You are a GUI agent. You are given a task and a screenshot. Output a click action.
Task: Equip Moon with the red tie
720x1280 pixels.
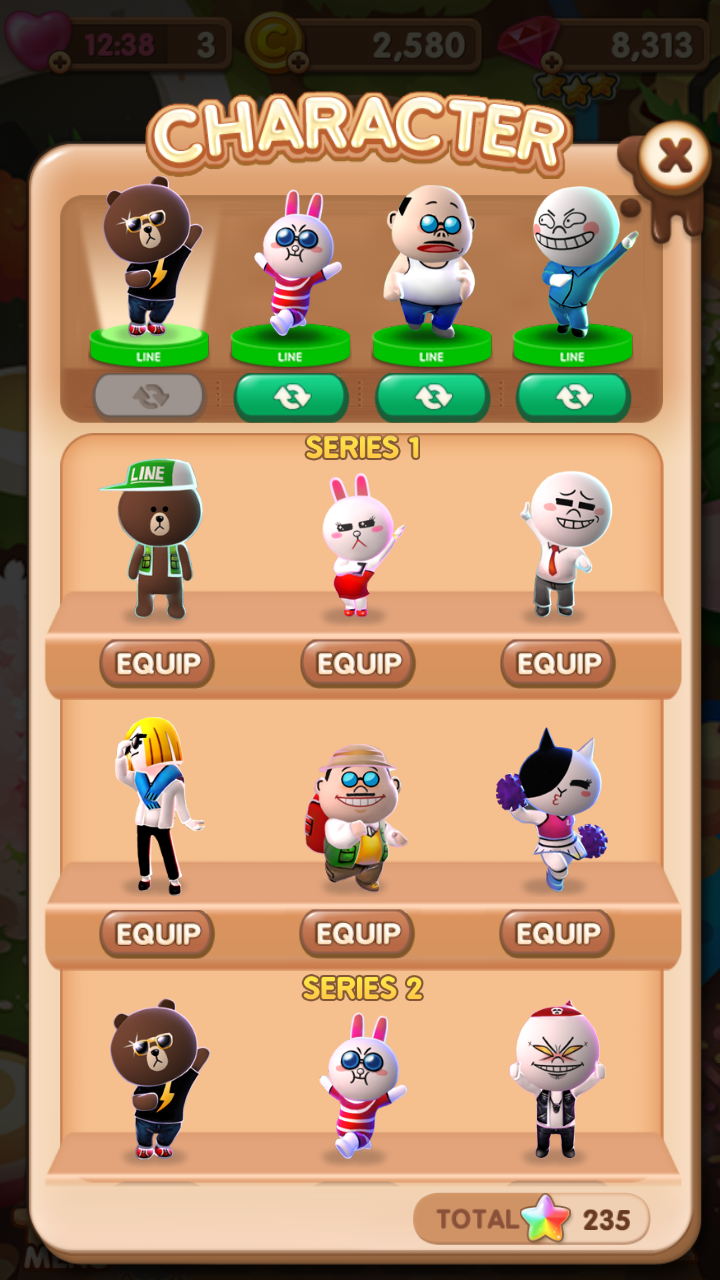coord(557,663)
